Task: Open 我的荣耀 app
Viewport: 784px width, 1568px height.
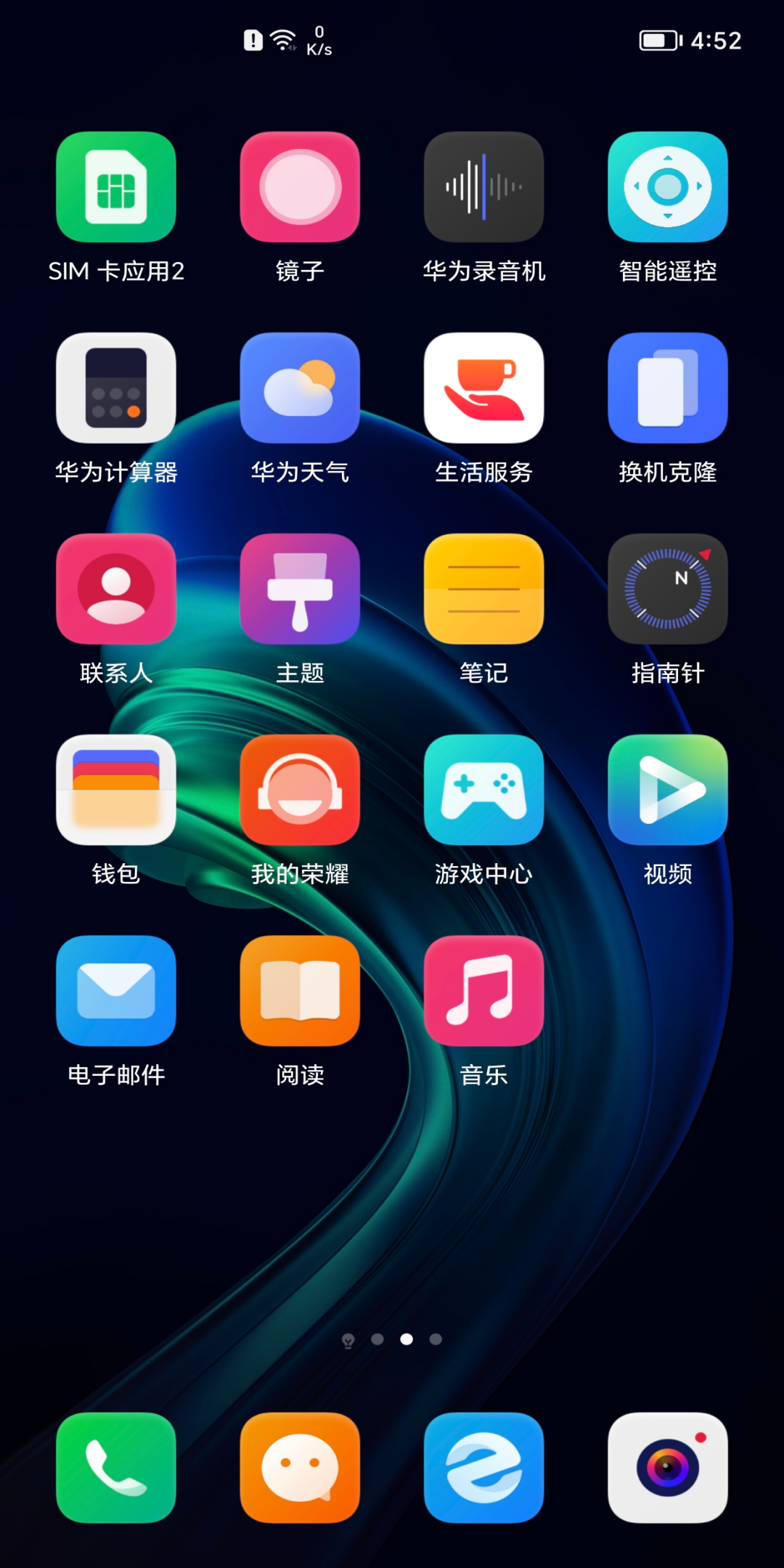Action: [x=300, y=790]
